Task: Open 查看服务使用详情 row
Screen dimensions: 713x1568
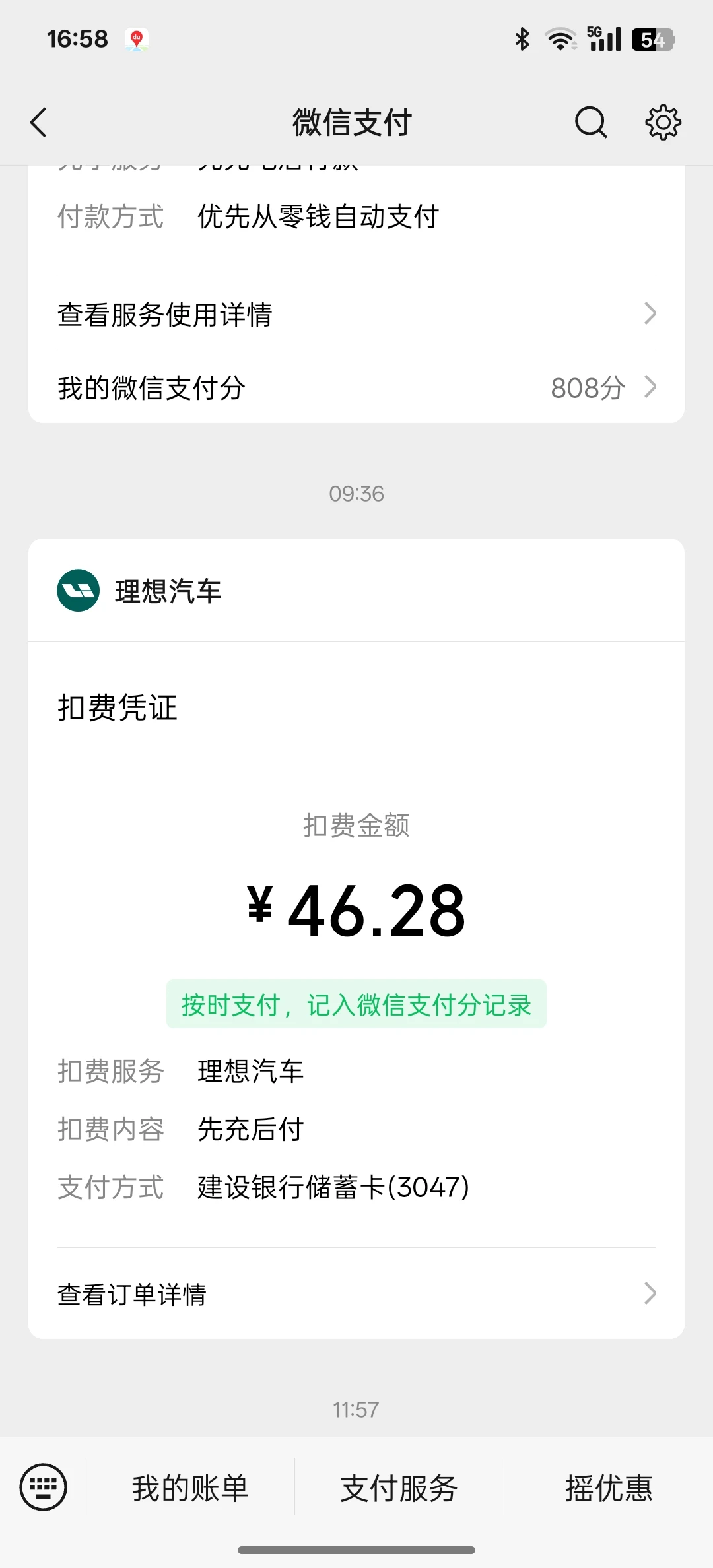Action: point(356,314)
